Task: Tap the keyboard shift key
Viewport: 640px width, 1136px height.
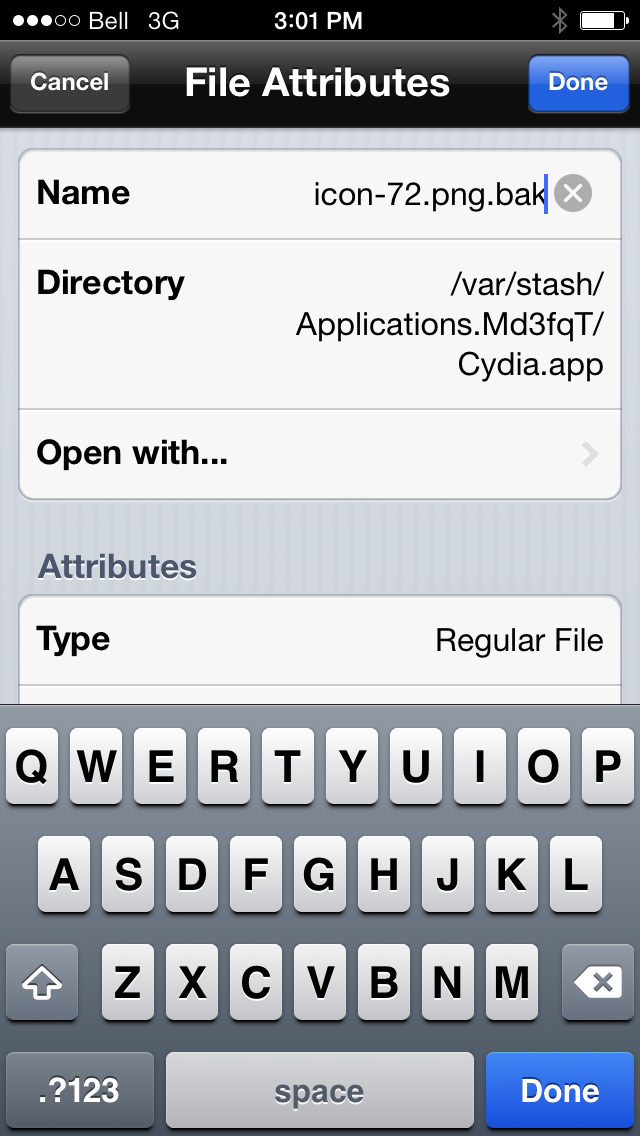Action: [x=42, y=982]
